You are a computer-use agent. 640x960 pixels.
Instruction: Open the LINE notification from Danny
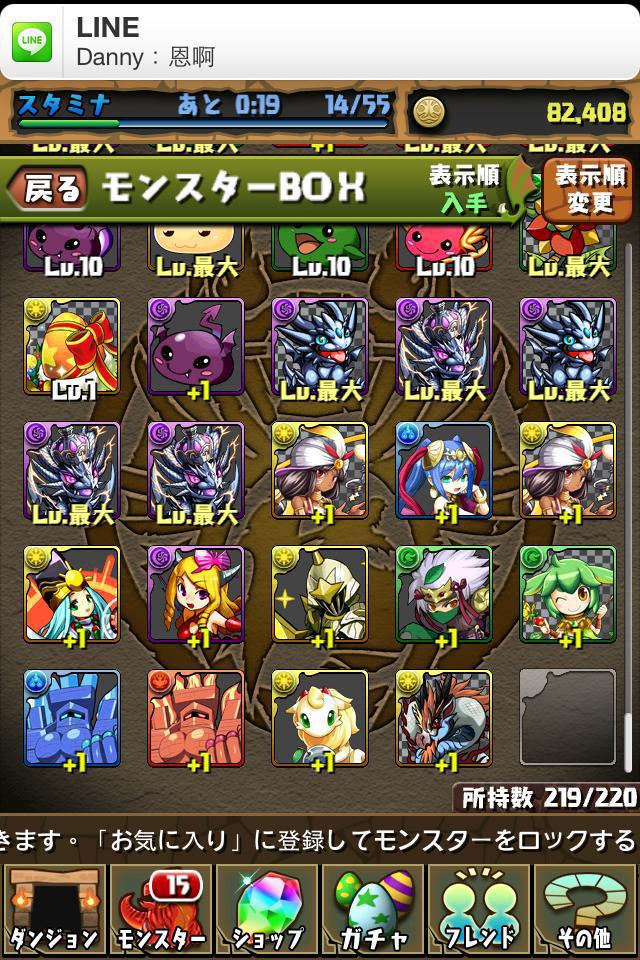[x=320, y=41]
